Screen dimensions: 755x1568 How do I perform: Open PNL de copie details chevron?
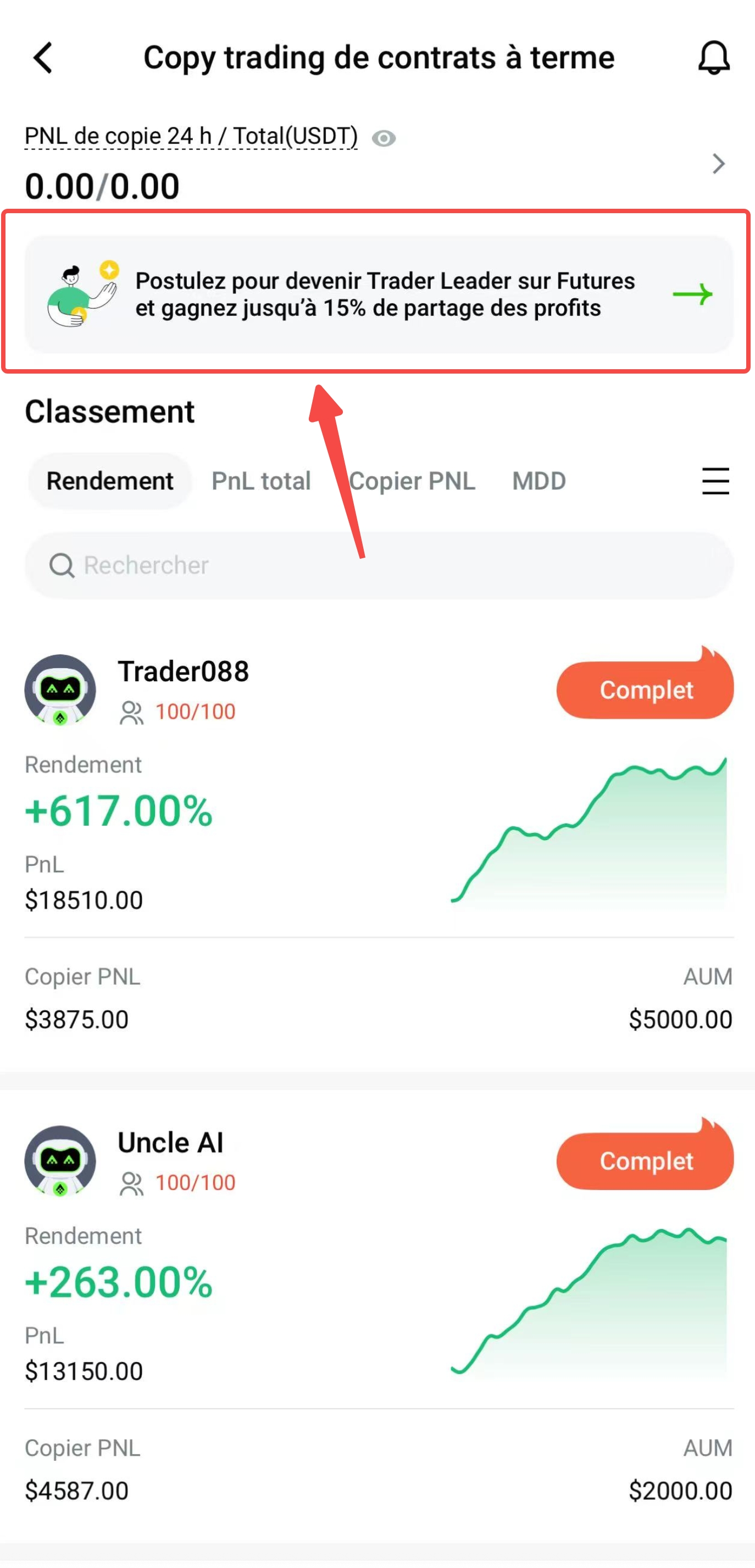coord(719,164)
